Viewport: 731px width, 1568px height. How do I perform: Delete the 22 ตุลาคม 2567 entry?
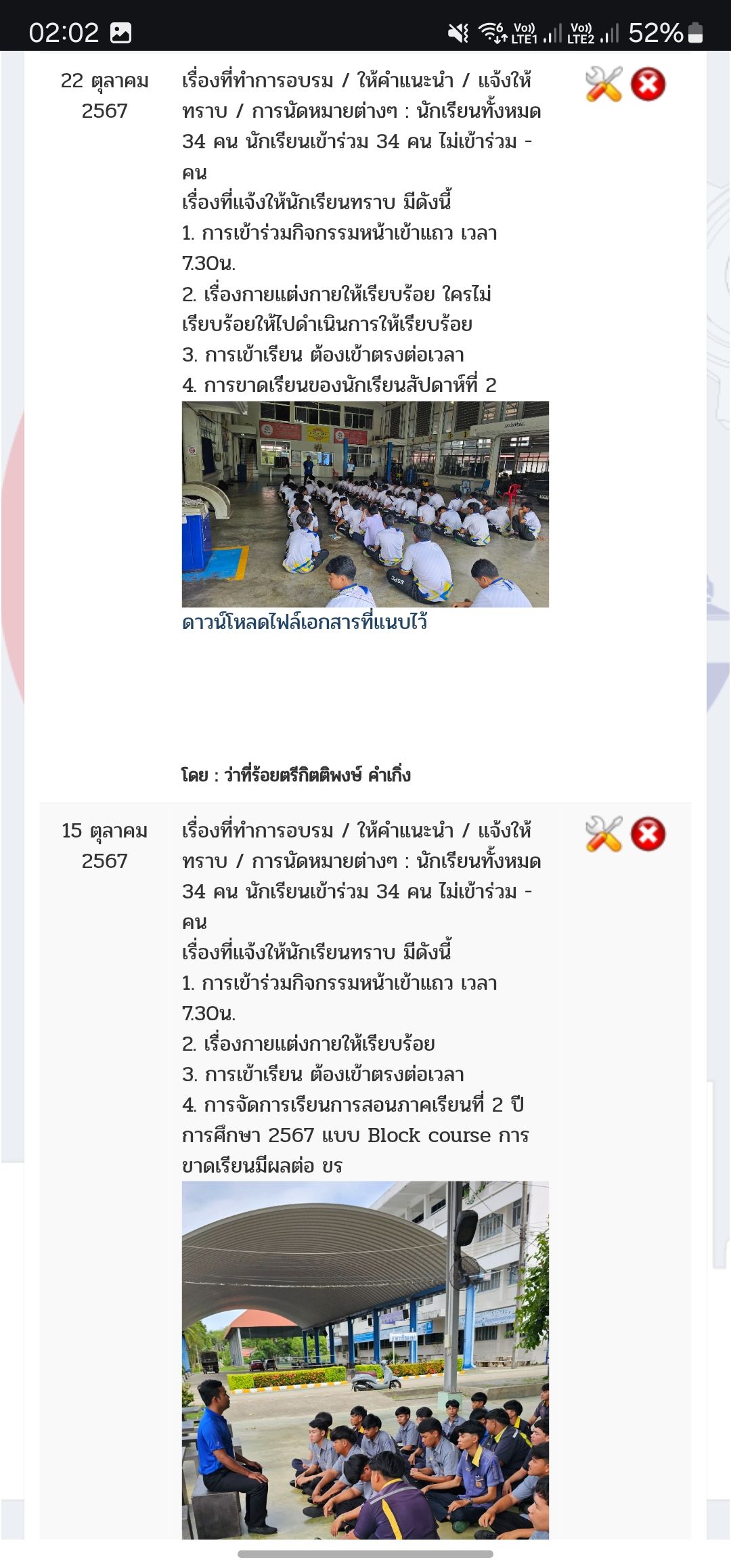tap(648, 85)
